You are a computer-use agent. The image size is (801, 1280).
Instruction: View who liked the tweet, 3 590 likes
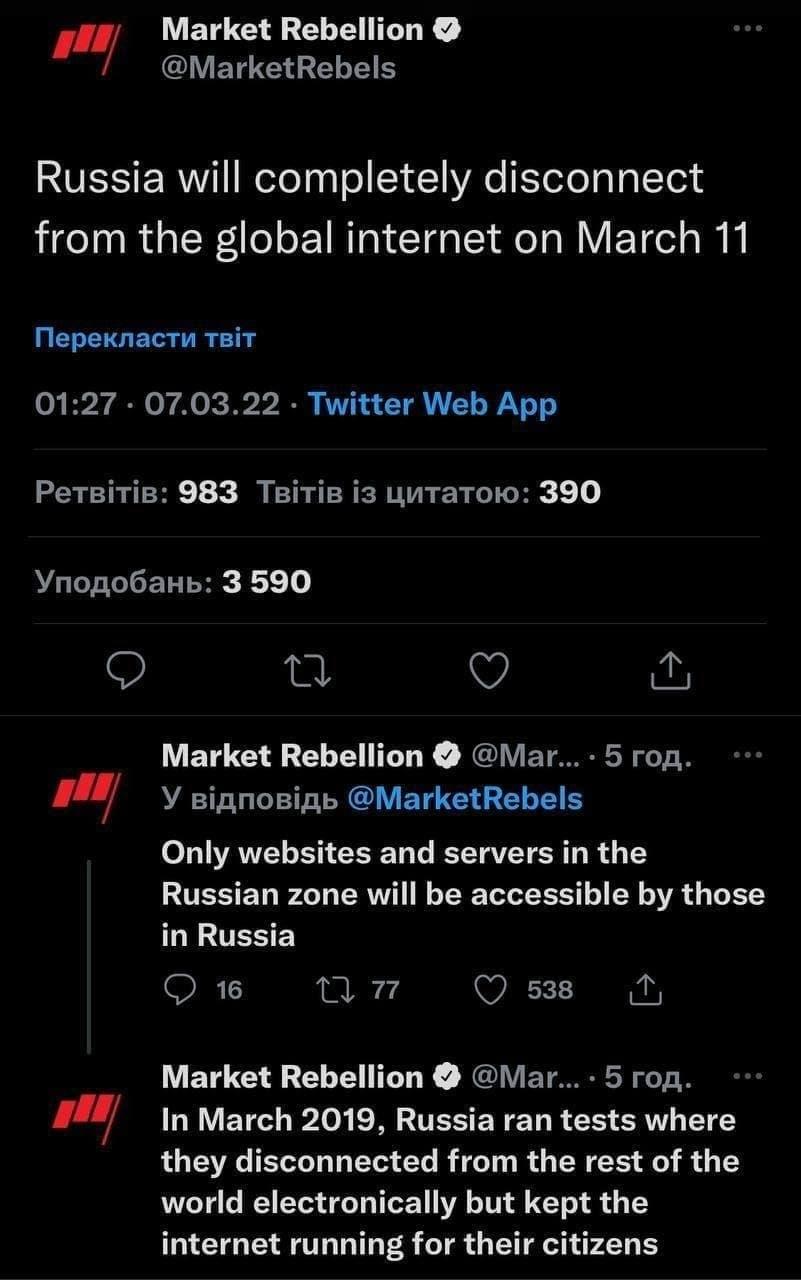(x=173, y=580)
